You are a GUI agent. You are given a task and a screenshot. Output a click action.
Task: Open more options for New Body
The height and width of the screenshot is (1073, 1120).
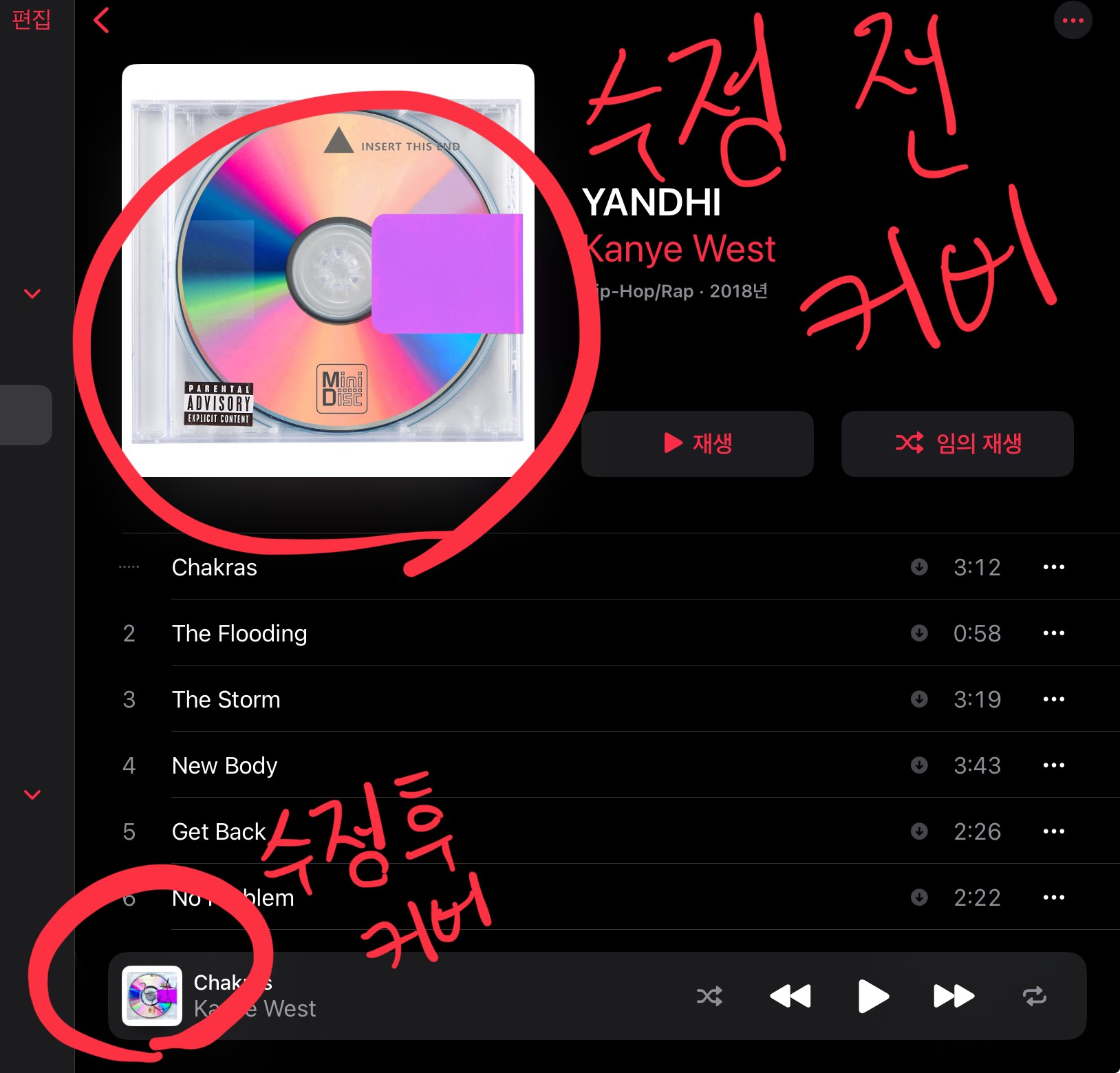tap(1053, 765)
